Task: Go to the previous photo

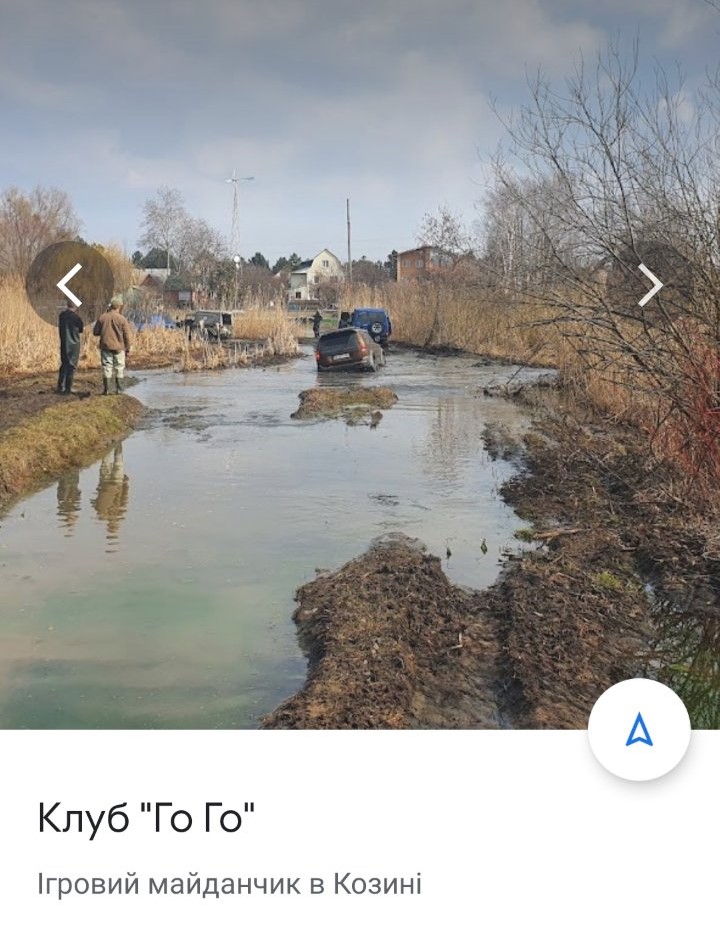Action: [69, 285]
